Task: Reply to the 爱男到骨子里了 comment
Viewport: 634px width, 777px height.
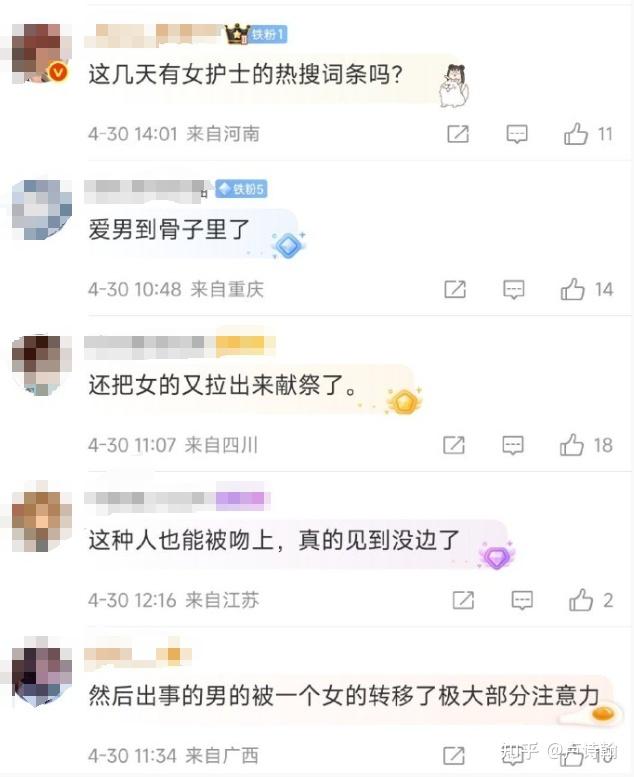Action: 514,290
